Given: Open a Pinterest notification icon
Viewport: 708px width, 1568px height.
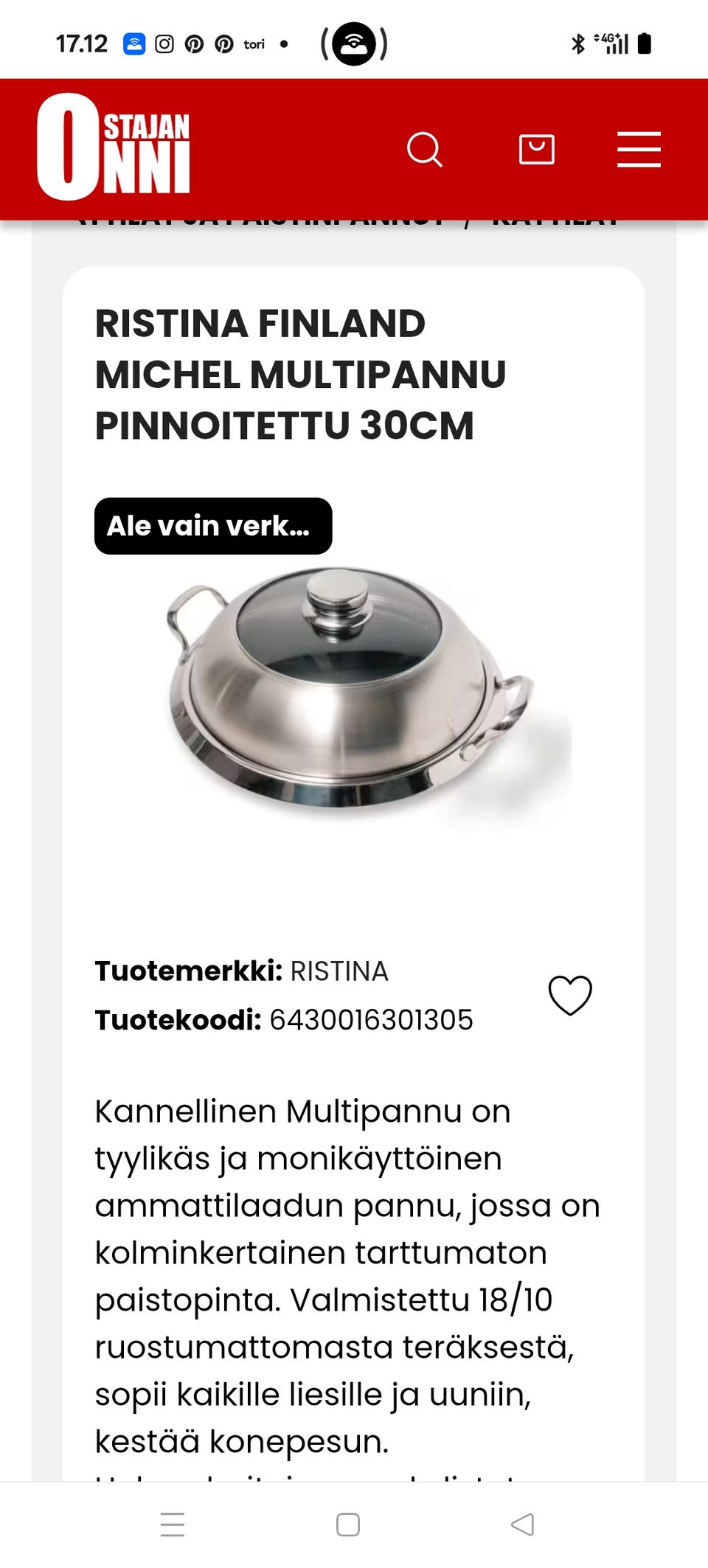Looking at the screenshot, I should [x=192, y=44].
